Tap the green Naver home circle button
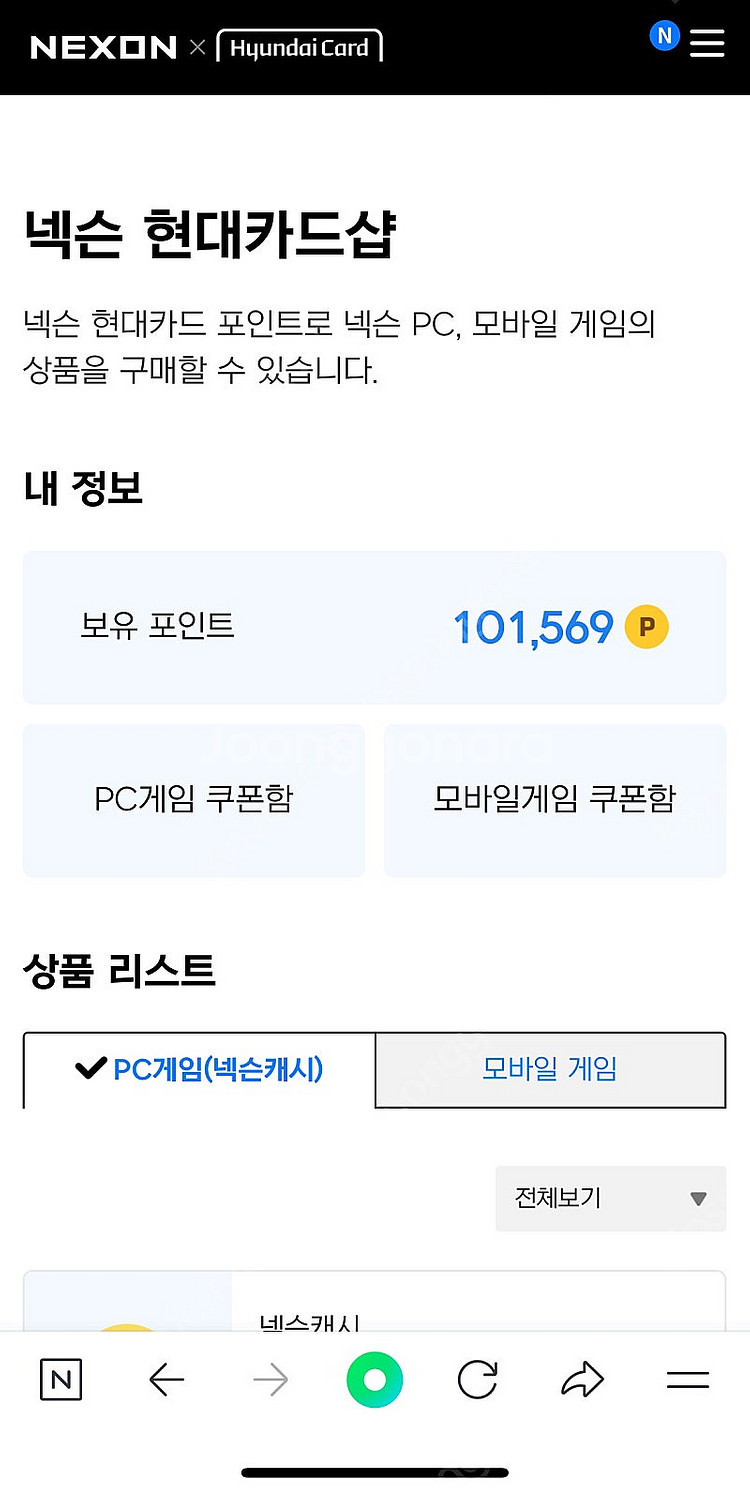The width and height of the screenshot is (750, 1493). click(374, 1381)
